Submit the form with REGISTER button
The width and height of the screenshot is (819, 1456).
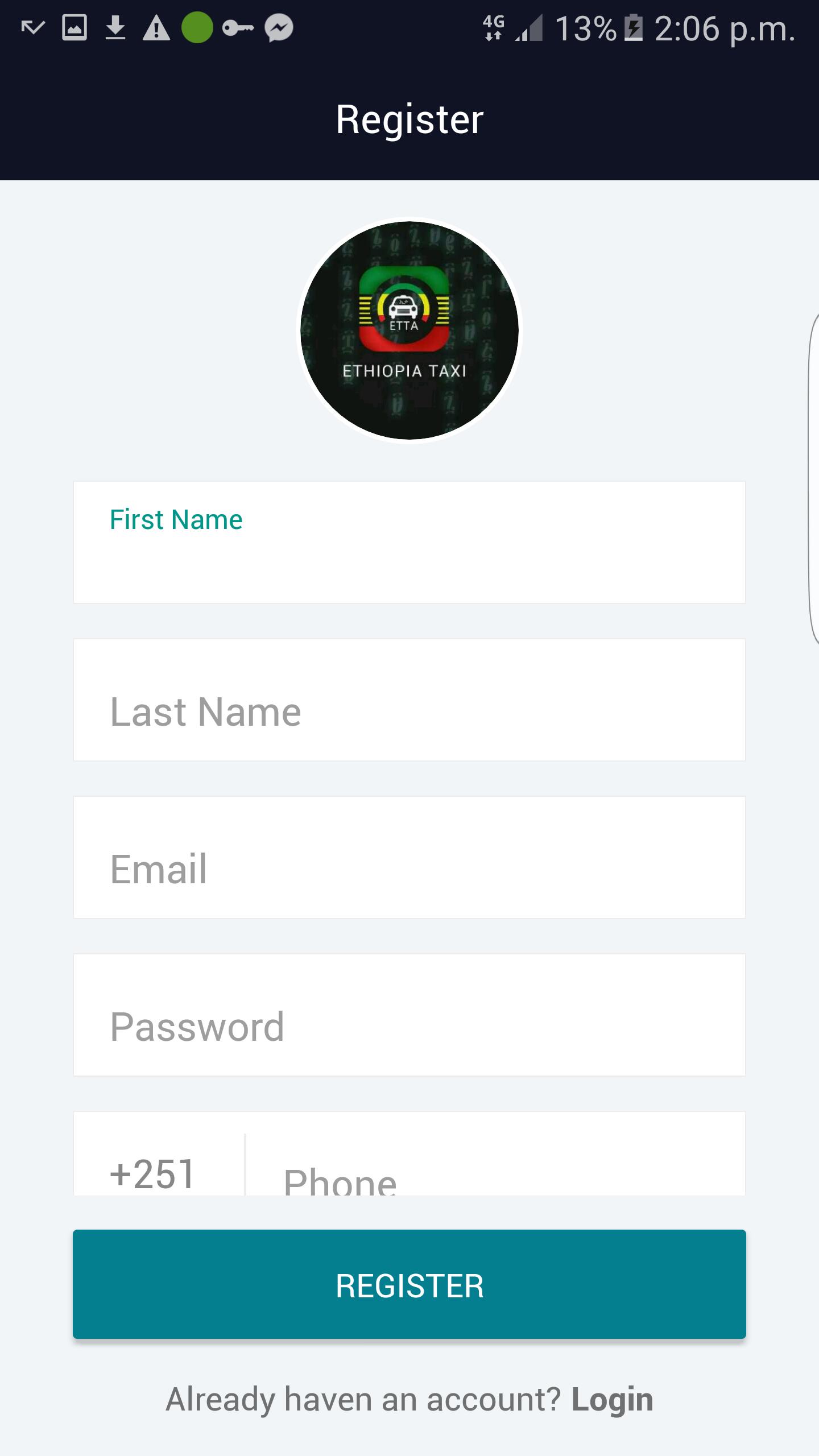click(409, 1284)
